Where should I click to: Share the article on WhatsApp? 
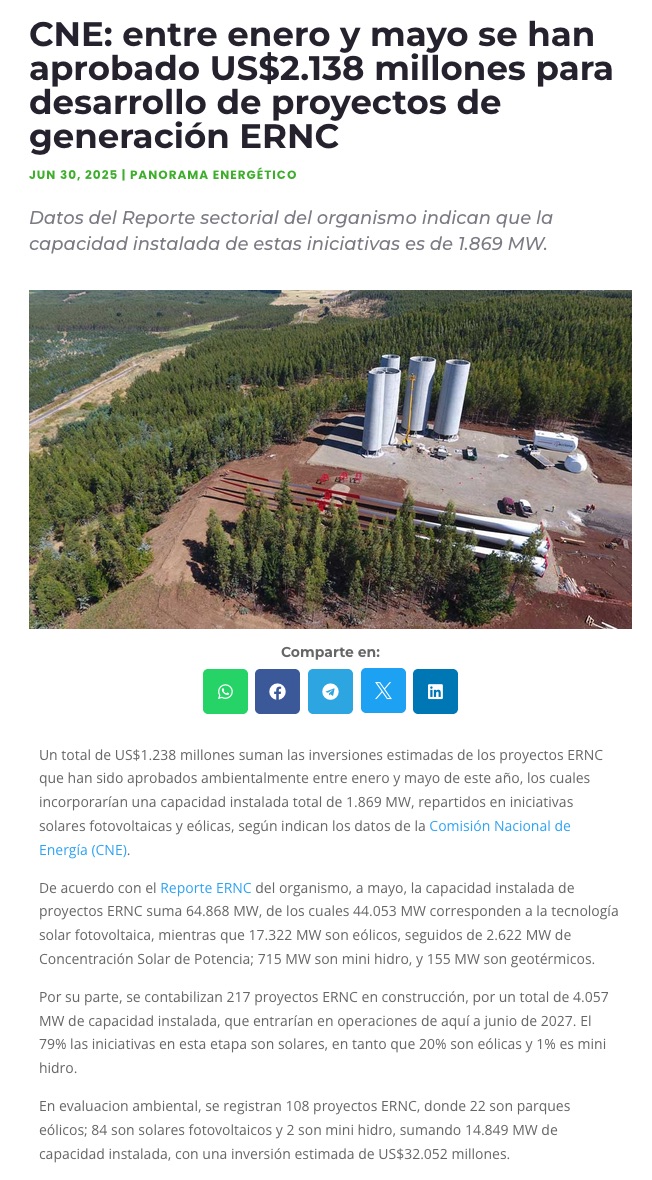(225, 691)
